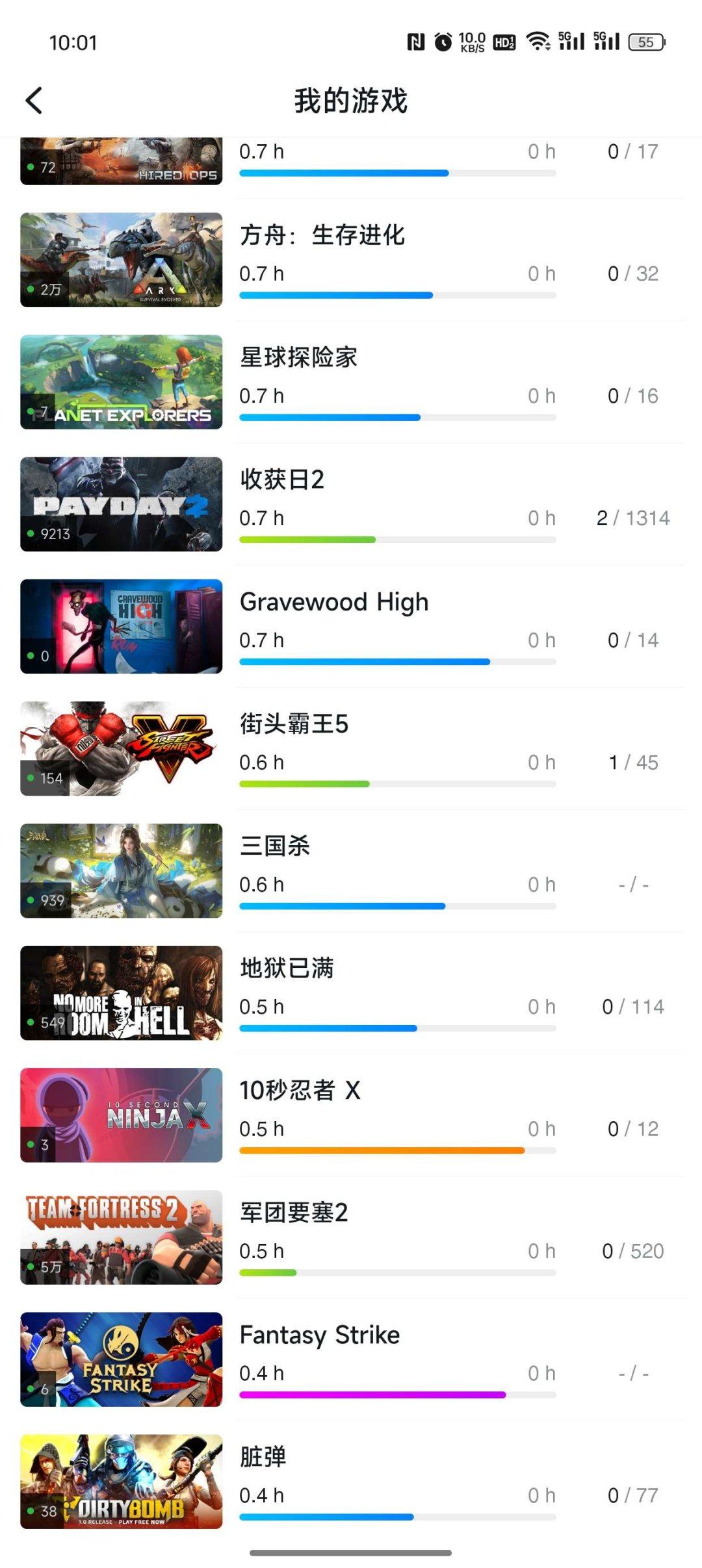This screenshot has height=1568, width=702.
Task: Open the 收获日2 game entry
Action: [x=351, y=504]
